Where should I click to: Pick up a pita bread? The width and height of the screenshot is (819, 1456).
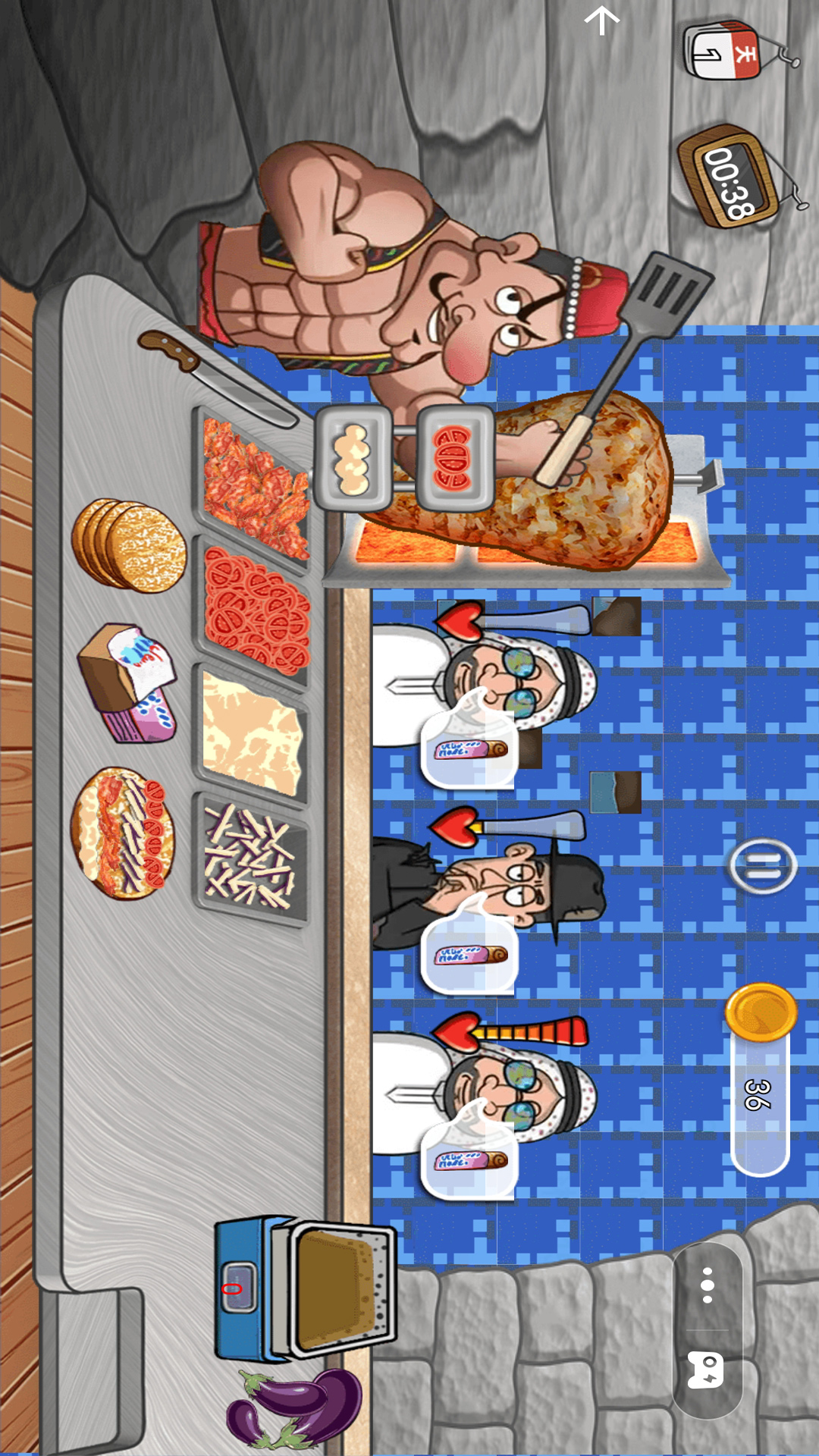(x=129, y=544)
